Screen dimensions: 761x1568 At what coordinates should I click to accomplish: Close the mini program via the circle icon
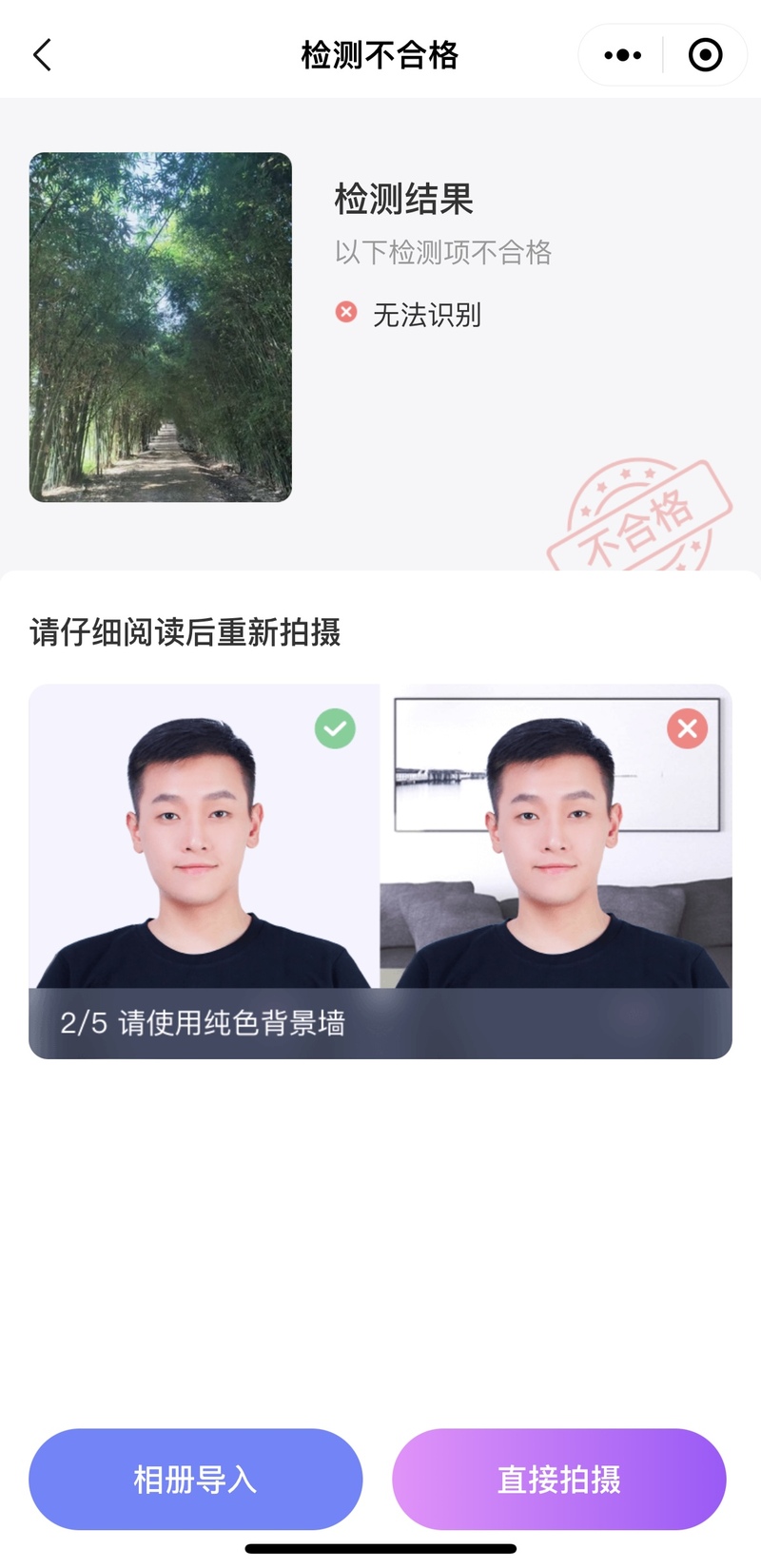[705, 55]
